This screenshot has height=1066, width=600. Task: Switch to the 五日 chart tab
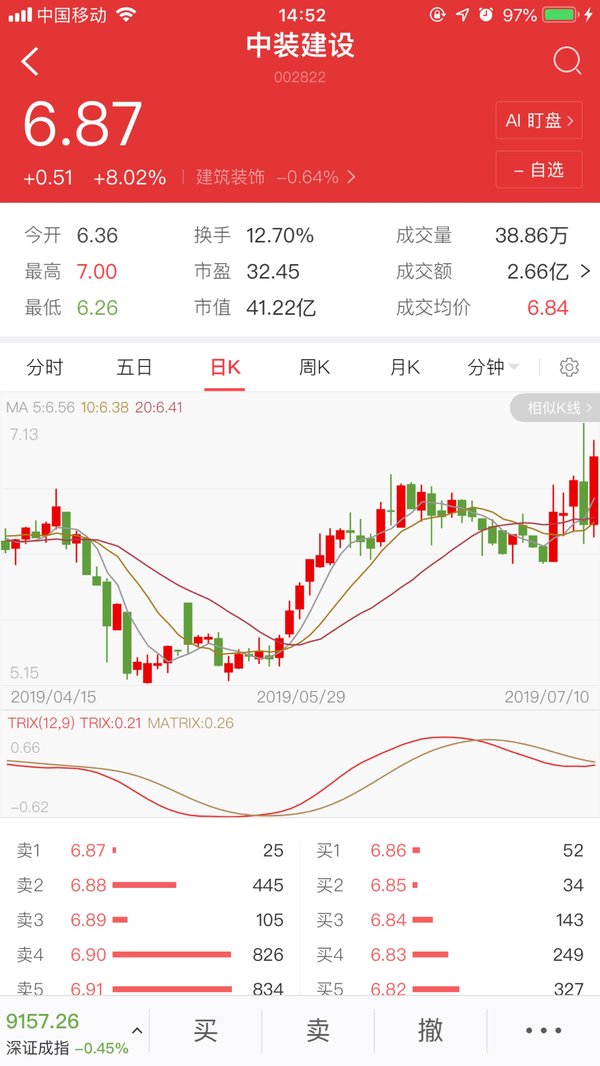point(134,368)
